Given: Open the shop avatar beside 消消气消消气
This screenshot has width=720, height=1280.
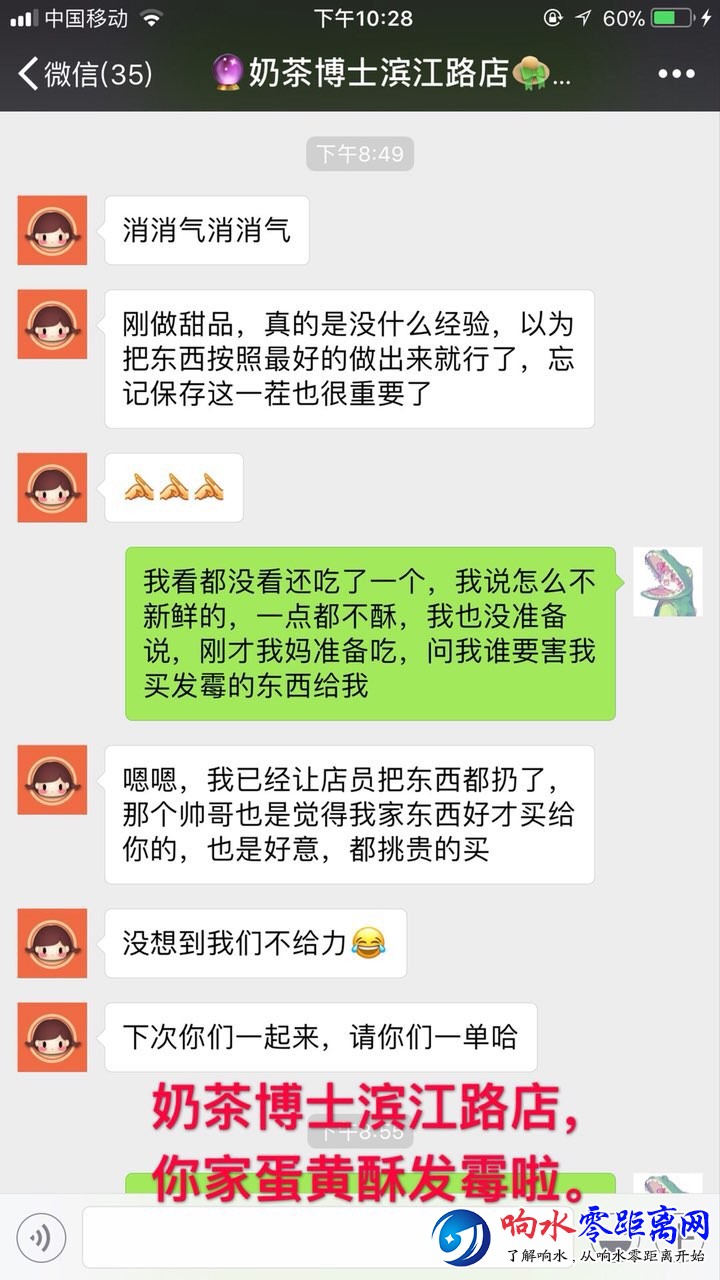Looking at the screenshot, I should pos(52,231).
